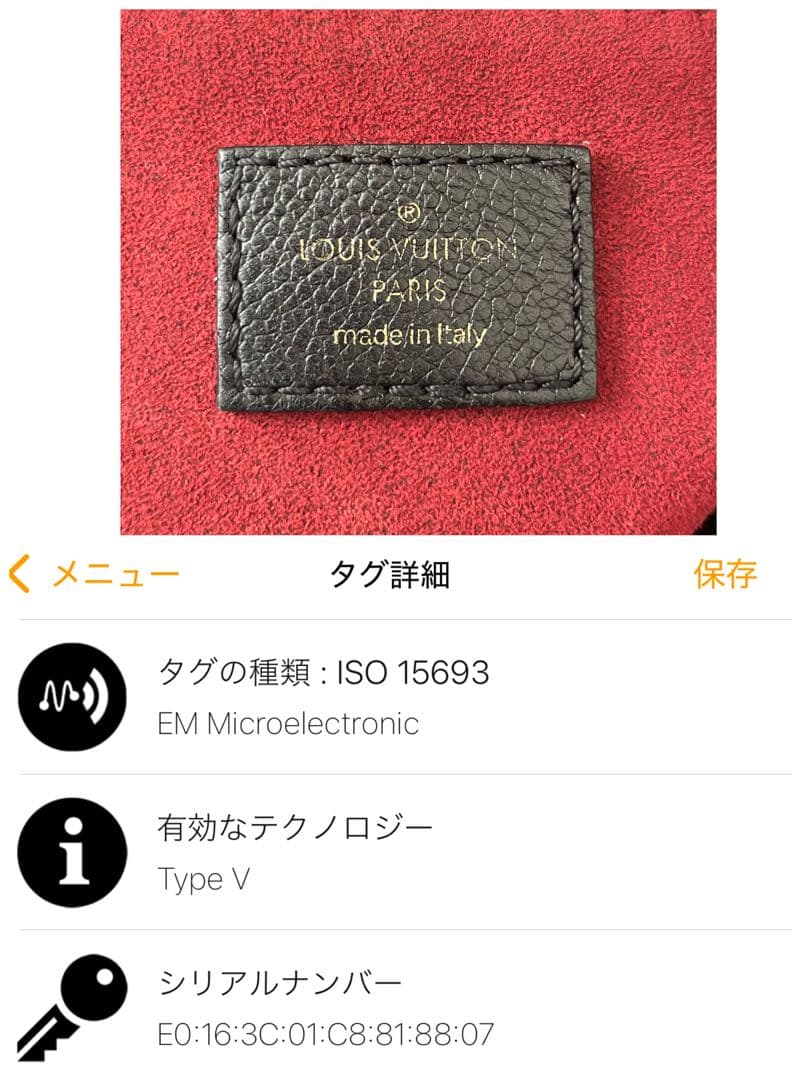Viewport: 810px width, 1080px height.
Task: Tap the Louis Vuitton tag photo
Action: 405,270
